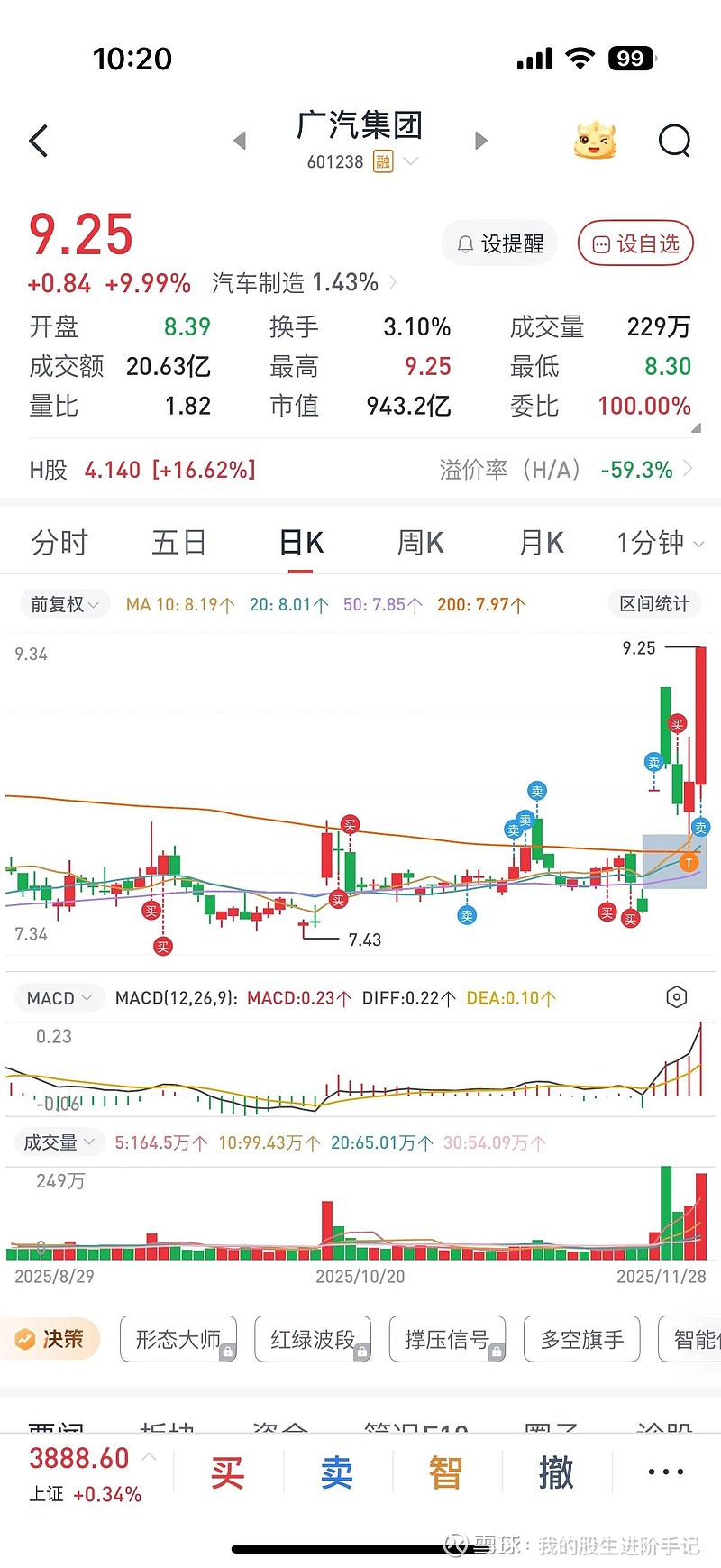This screenshot has height=1568, width=721.
Task: Select the 周K chart tab
Action: pyautogui.click(x=421, y=543)
